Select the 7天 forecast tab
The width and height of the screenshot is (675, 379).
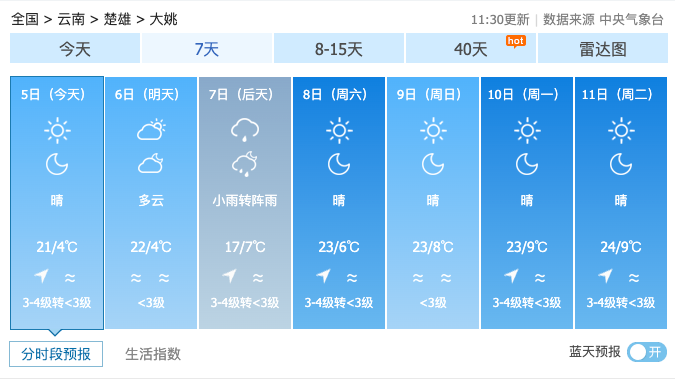pyautogui.click(x=207, y=49)
